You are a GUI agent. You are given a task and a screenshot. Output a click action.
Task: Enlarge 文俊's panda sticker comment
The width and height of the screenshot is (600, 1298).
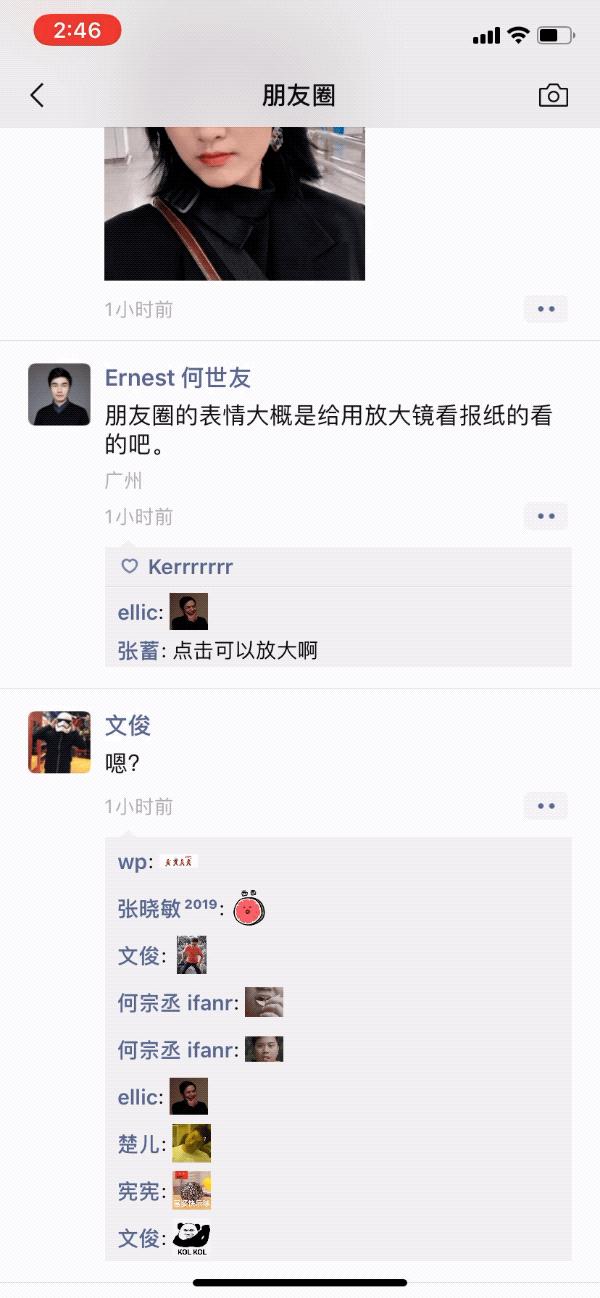[x=191, y=1238]
